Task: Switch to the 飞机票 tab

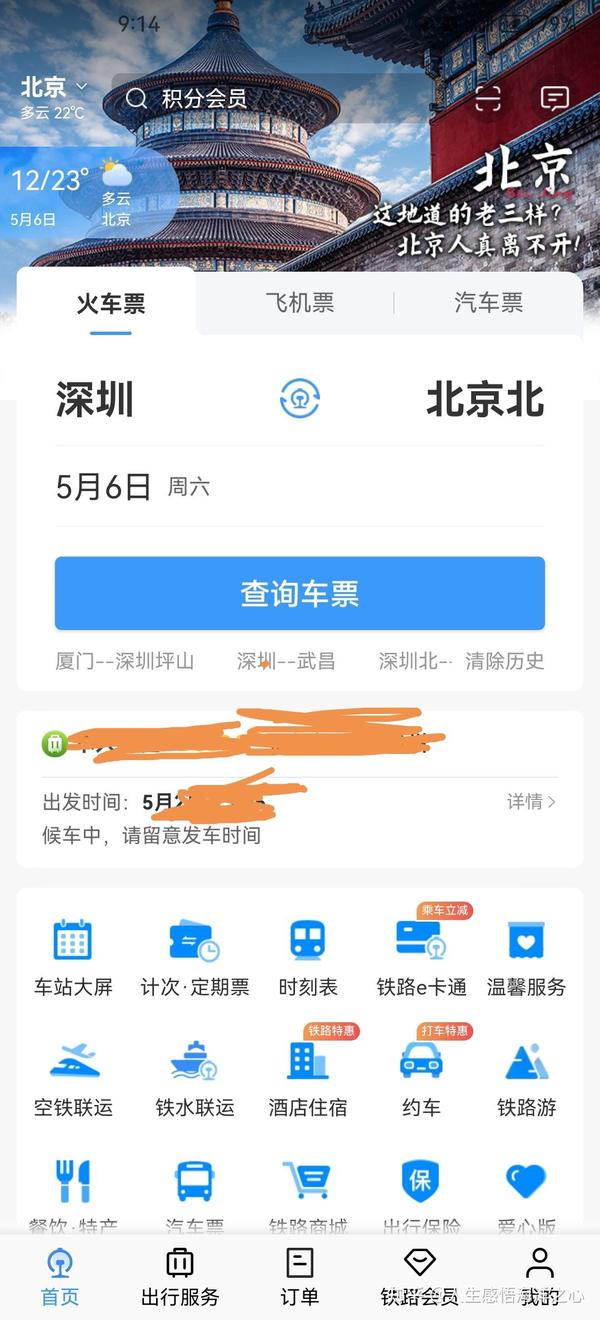Action: (x=299, y=303)
